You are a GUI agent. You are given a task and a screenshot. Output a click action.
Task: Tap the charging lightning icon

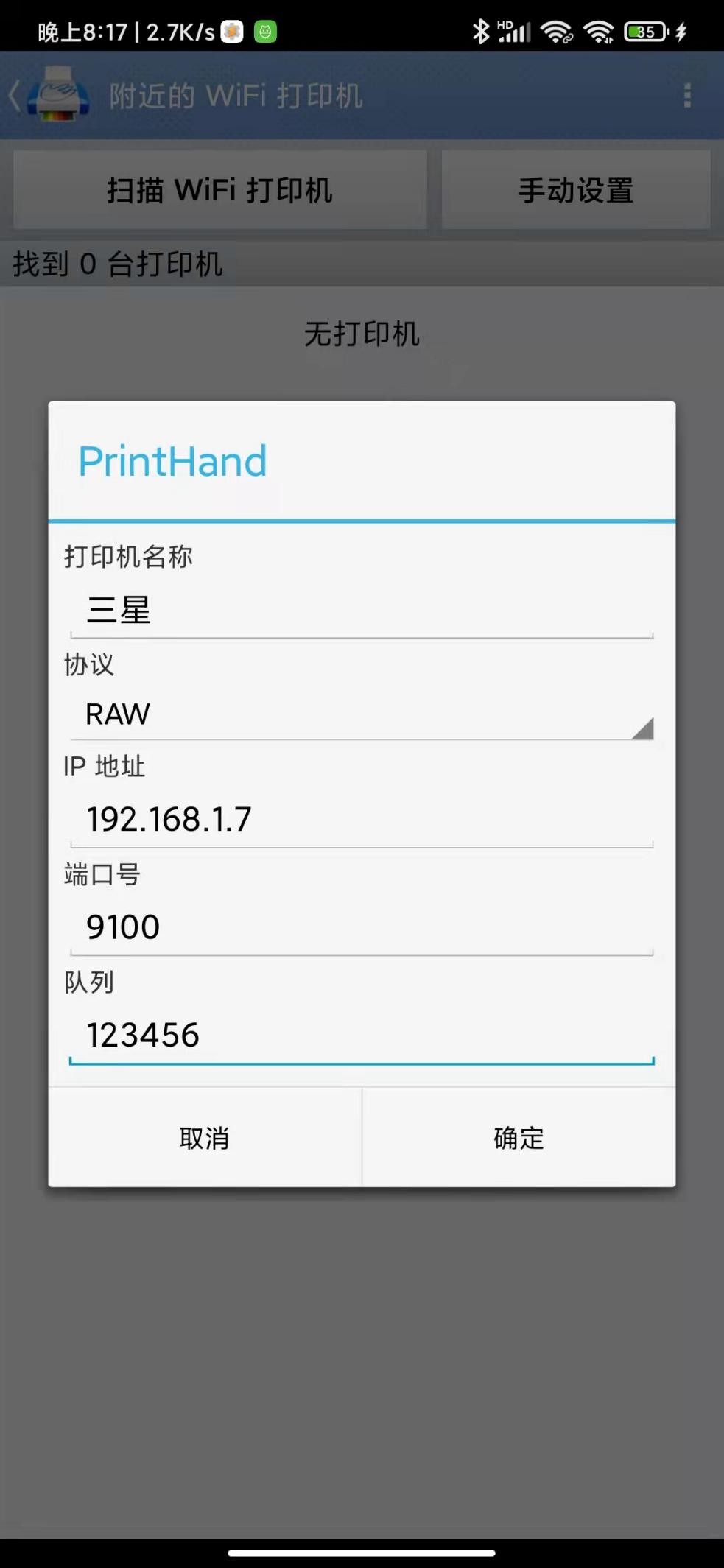tap(679, 30)
